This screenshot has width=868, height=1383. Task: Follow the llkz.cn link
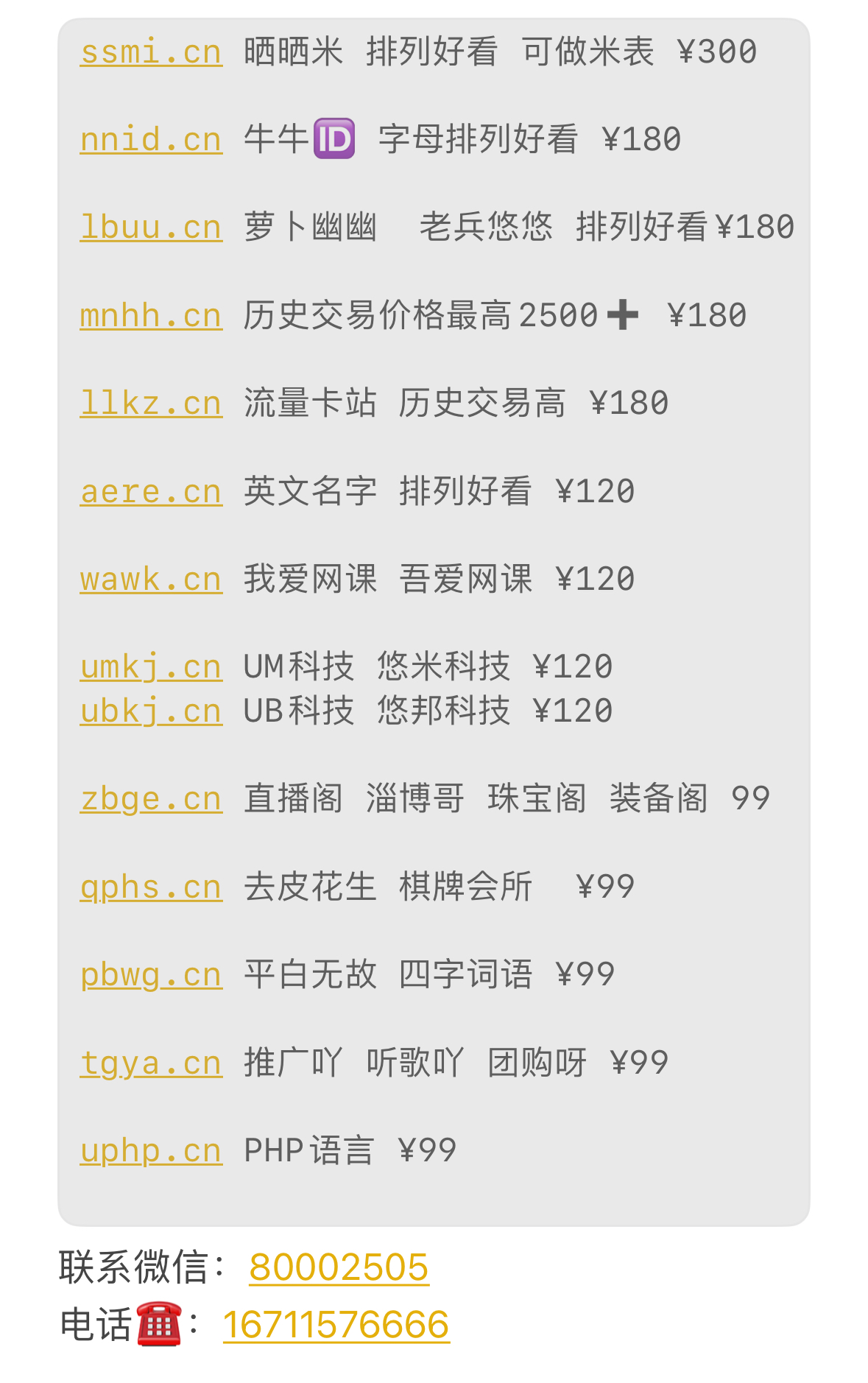click(x=151, y=404)
